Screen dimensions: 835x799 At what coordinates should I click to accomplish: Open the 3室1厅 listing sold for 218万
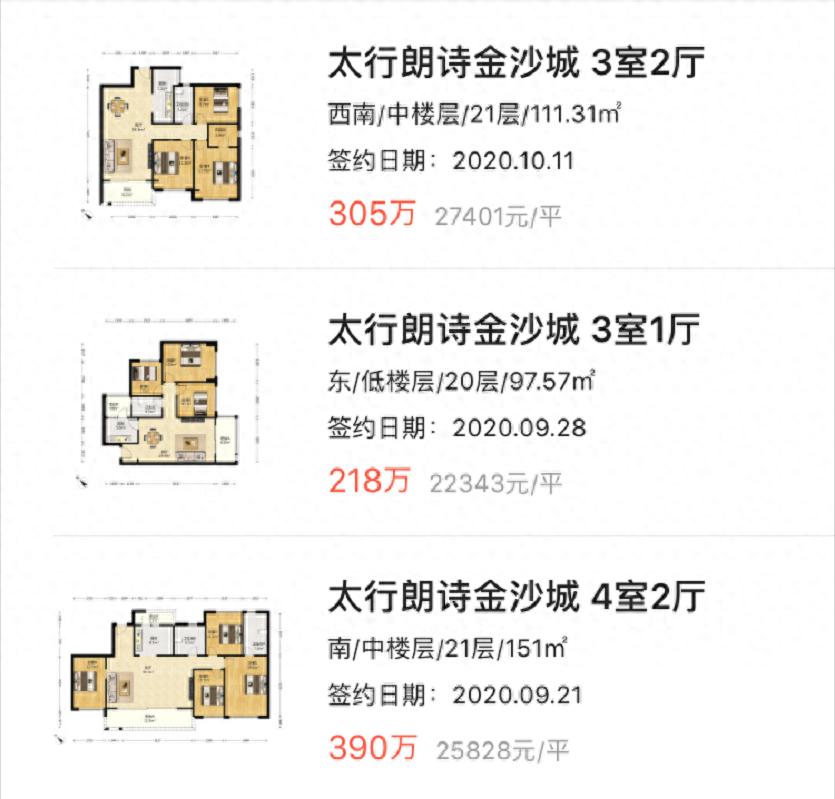pos(514,330)
